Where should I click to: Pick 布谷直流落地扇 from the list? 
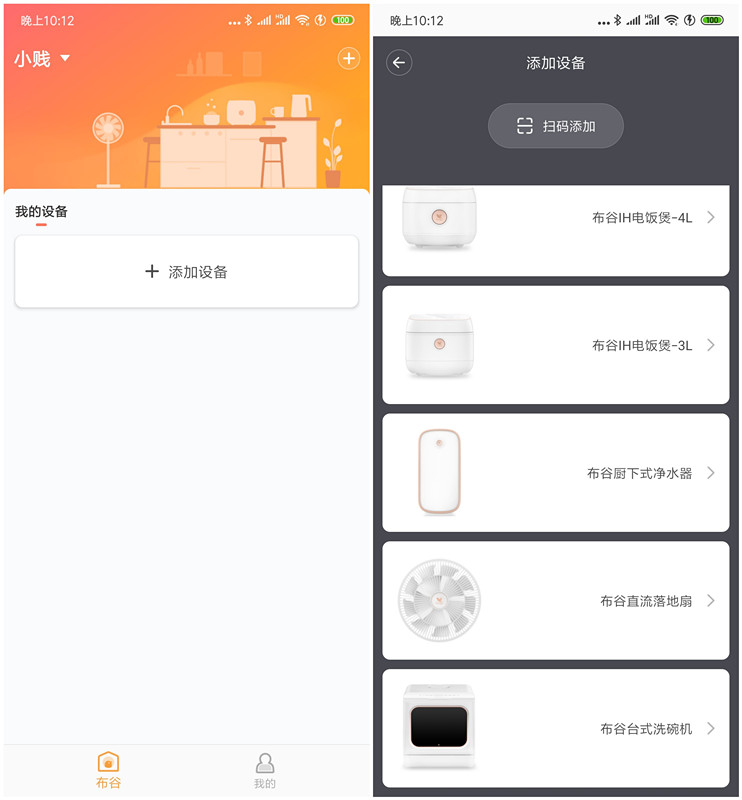point(555,601)
